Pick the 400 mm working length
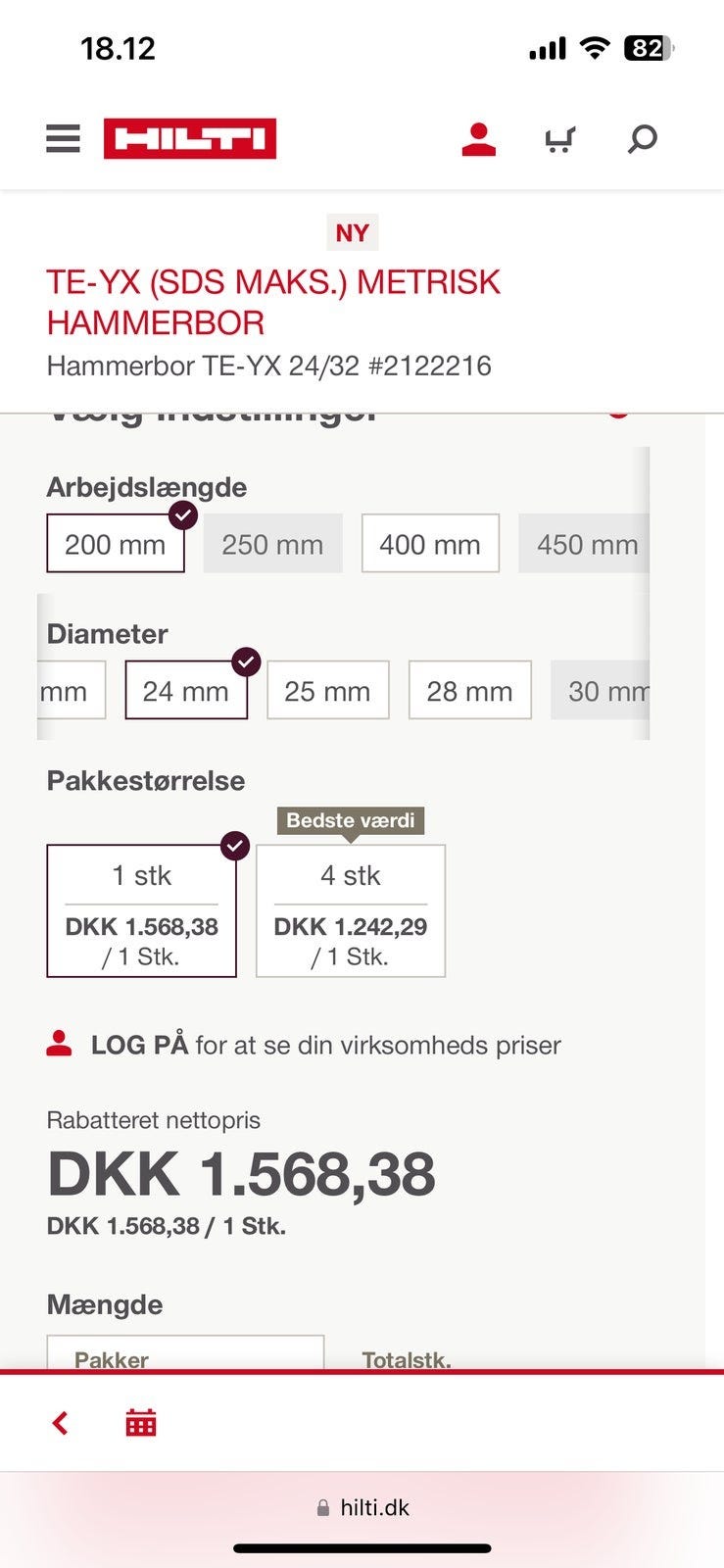 [430, 544]
